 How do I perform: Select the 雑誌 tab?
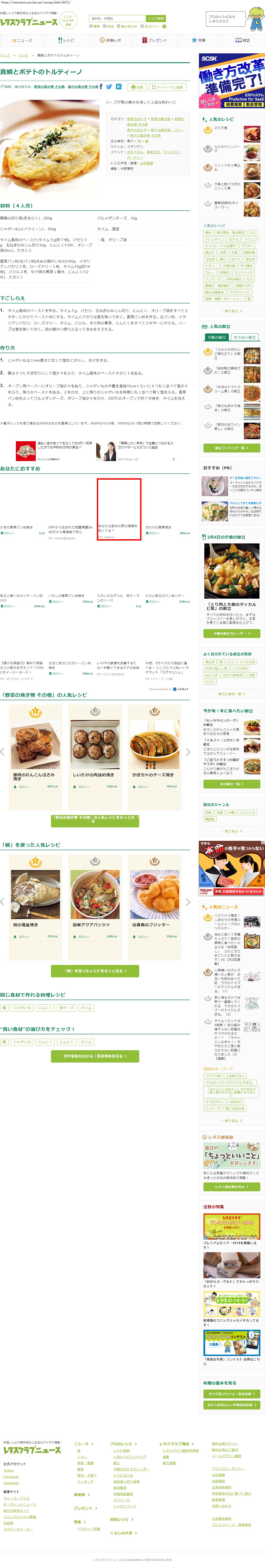click(242, 40)
